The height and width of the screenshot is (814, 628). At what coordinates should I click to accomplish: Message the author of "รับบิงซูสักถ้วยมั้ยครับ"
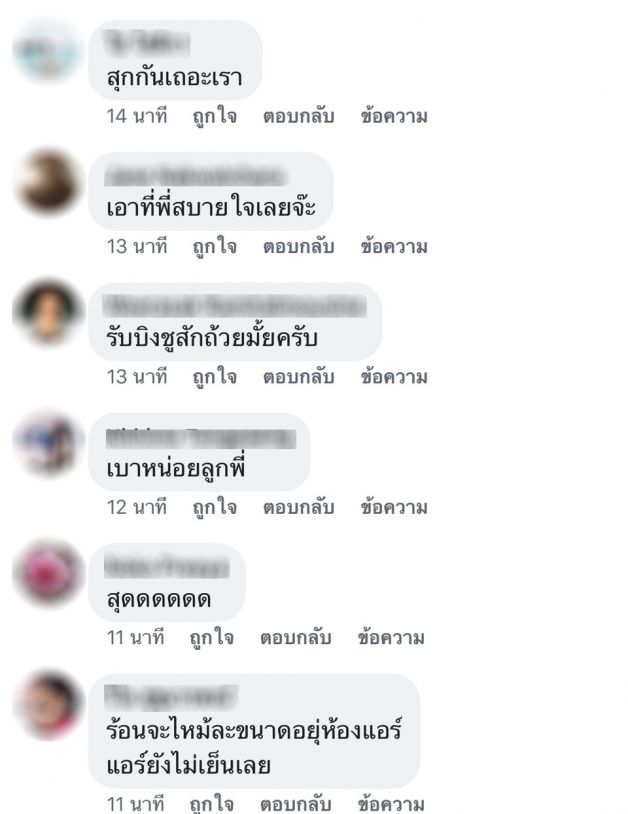[394, 377]
